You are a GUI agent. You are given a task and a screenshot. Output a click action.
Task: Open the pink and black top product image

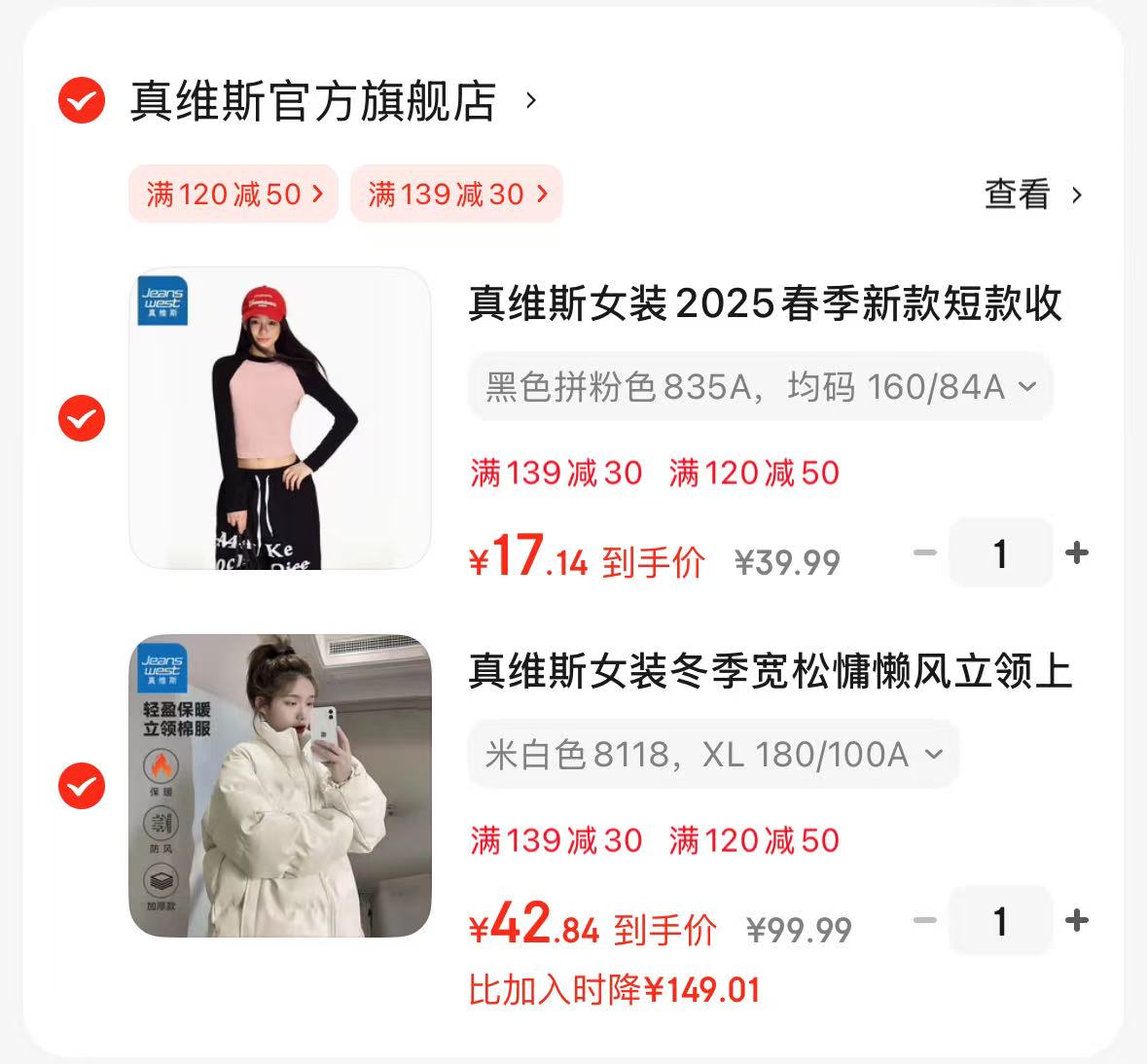280,418
